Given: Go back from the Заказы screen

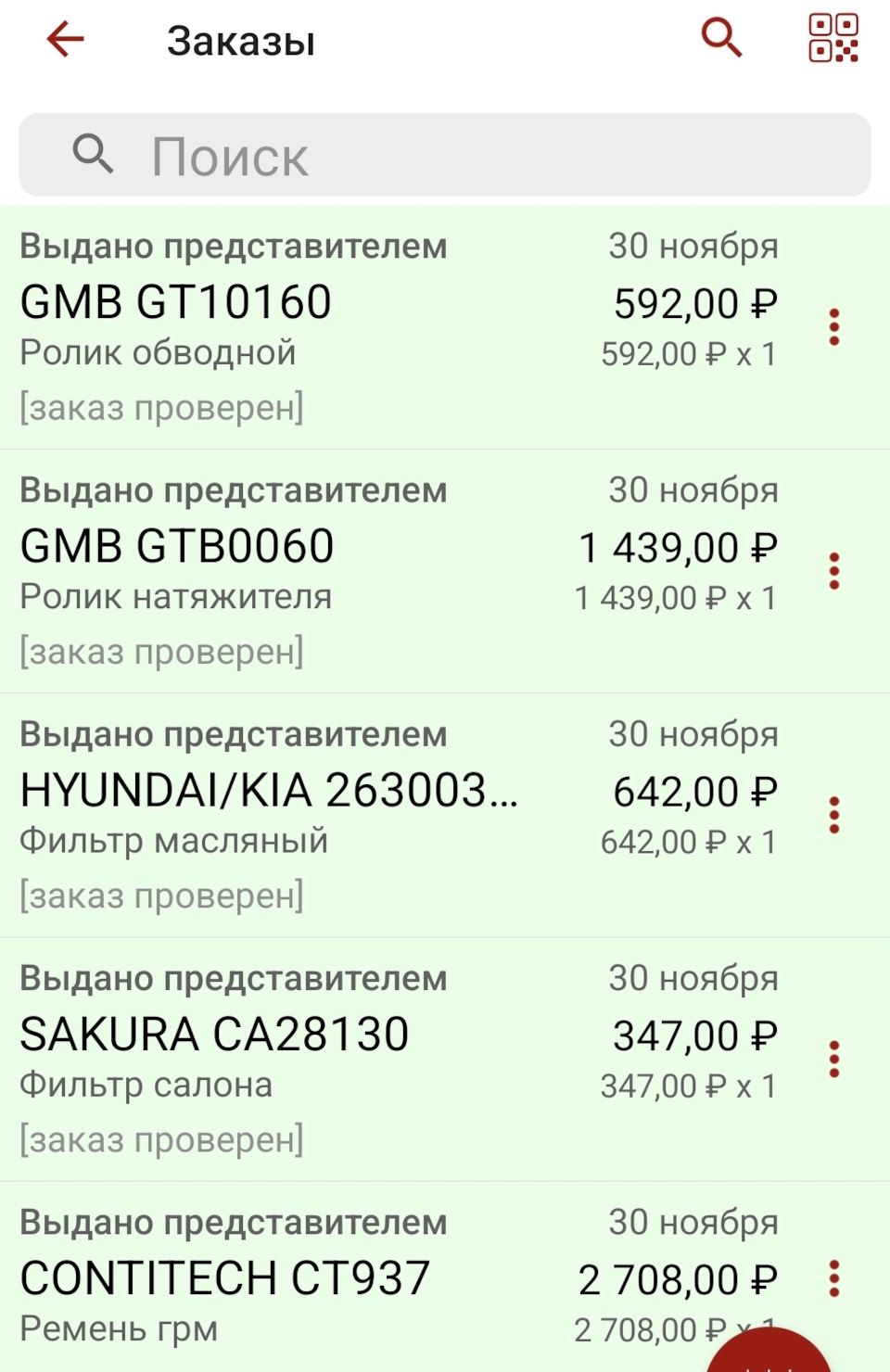Looking at the screenshot, I should tap(66, 40).
